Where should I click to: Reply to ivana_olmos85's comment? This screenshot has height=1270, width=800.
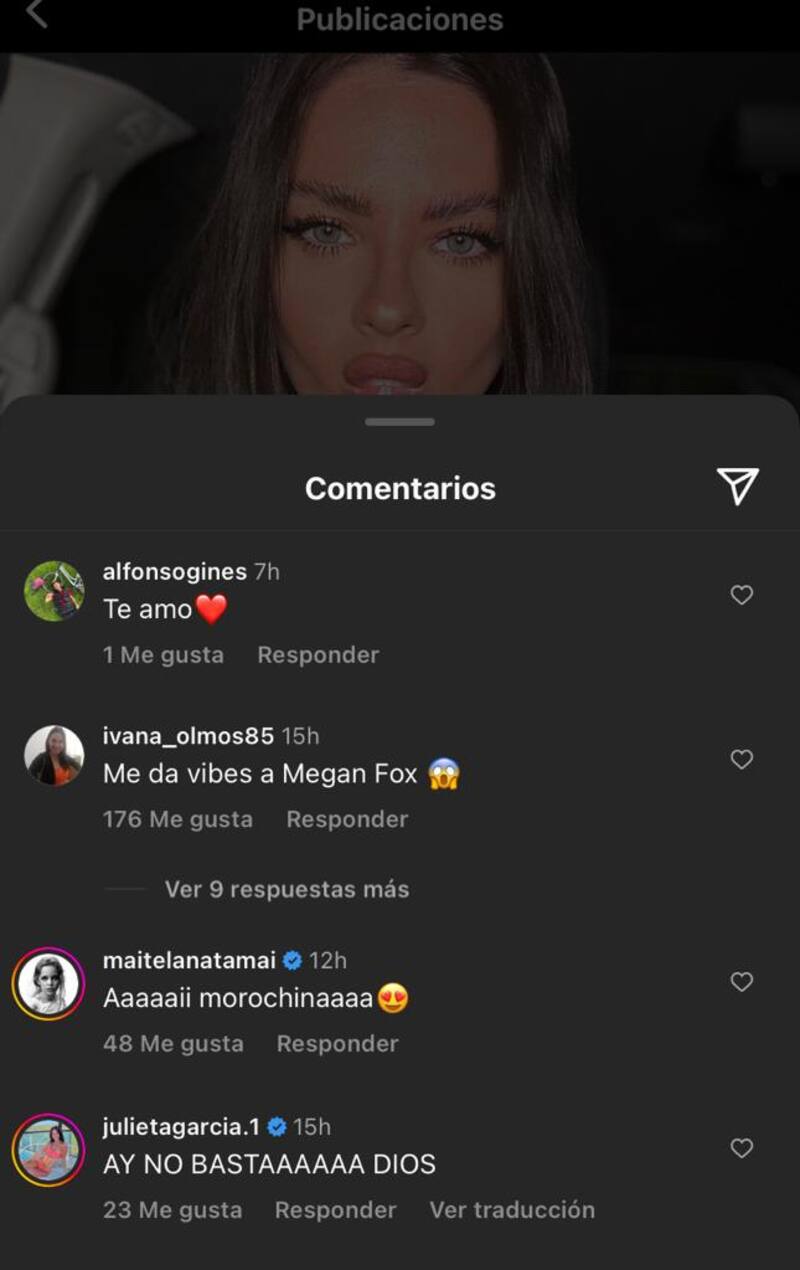(347, 819)
